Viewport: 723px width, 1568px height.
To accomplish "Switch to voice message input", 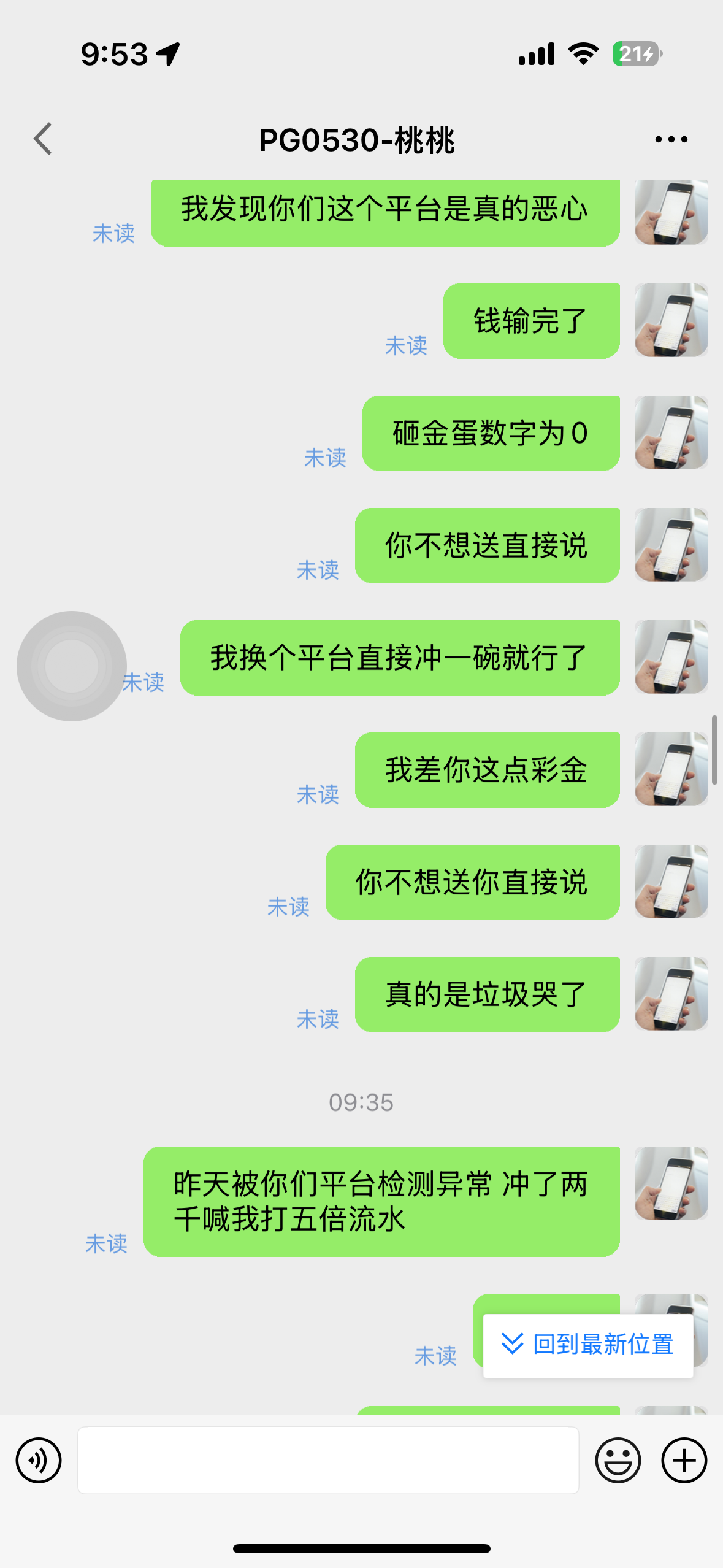I will (x=39, y=1460).
